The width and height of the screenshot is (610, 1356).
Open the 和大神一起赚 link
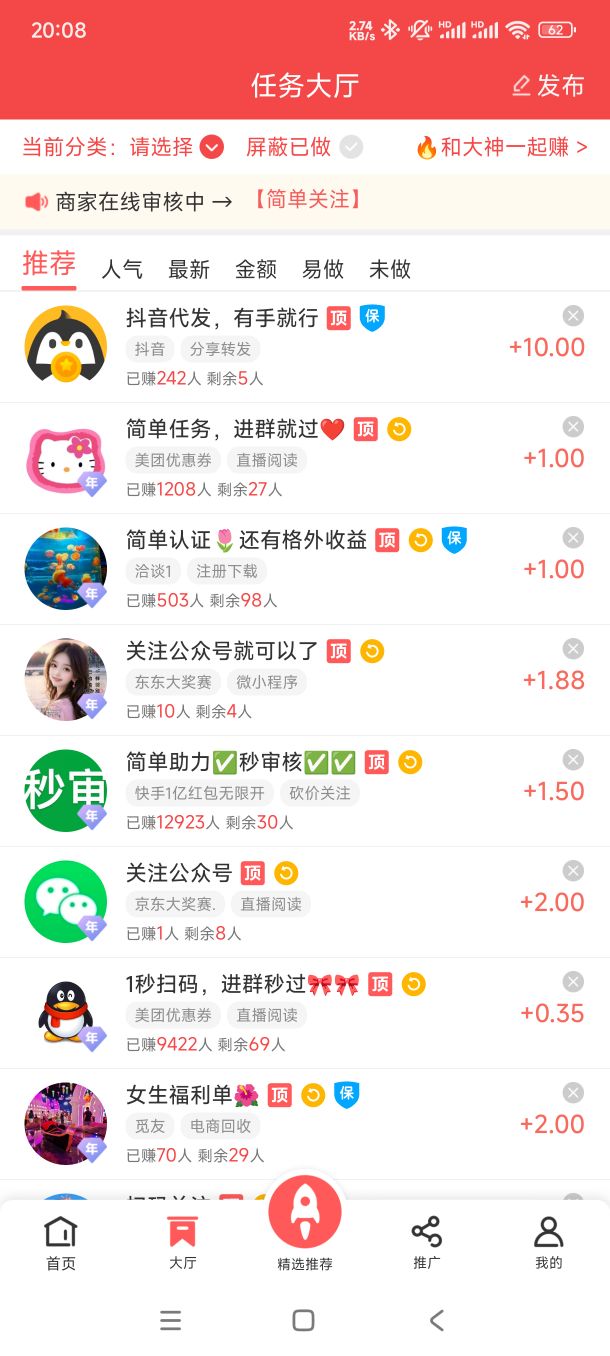coord(501,148)
